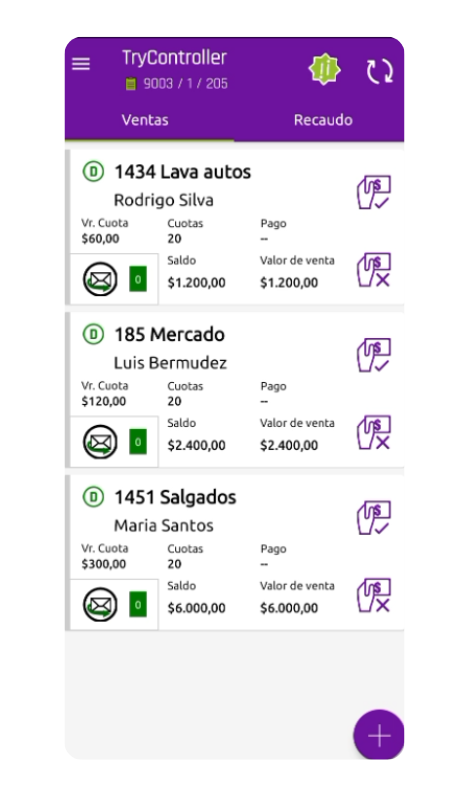Image resolution: width=473 pixels, height=797 pixels.
Task: Send message icon for Rodrigo Silva
Action: (x=100, y=279)
